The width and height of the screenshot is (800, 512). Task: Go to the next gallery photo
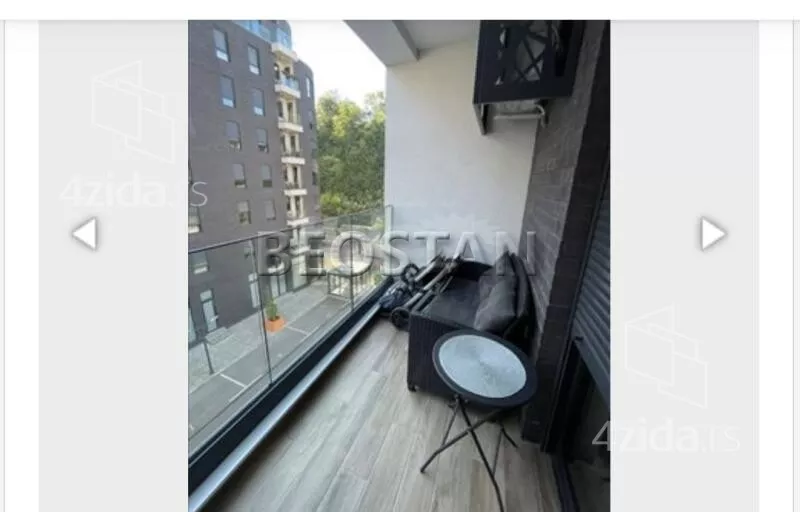coord(712,234)
